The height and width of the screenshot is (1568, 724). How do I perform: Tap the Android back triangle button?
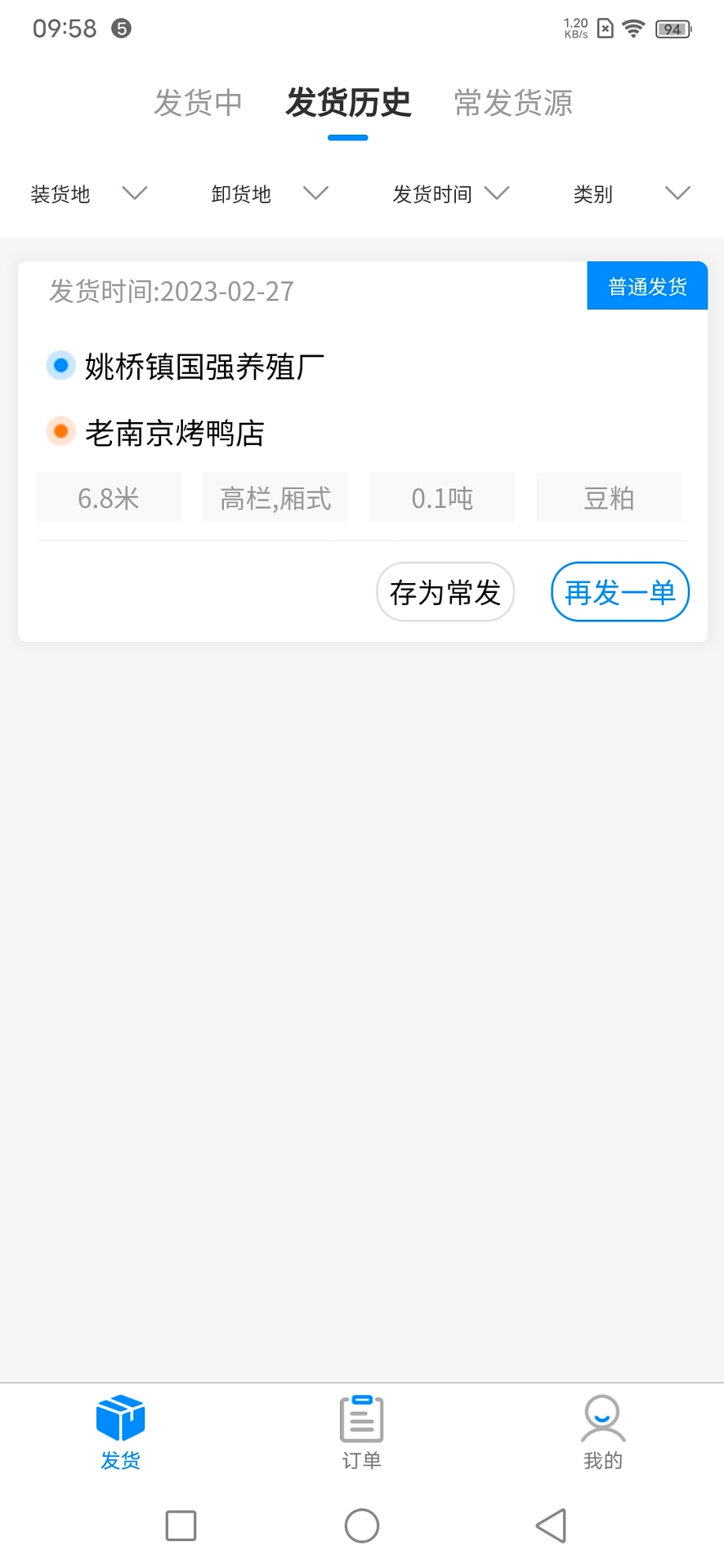click(x=551, y=1525)
